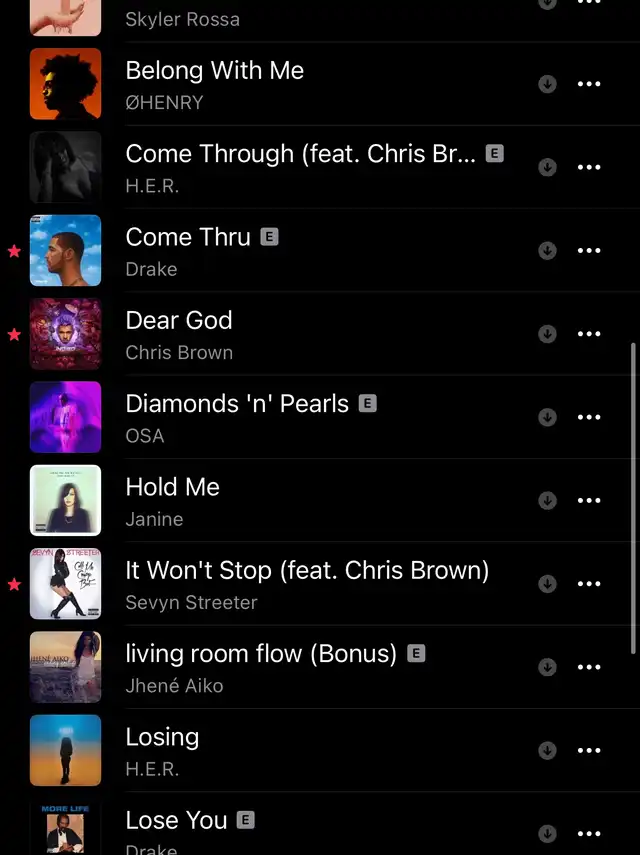Open more options for Lose You
This screenshot has height=855, width=640.
590,833
